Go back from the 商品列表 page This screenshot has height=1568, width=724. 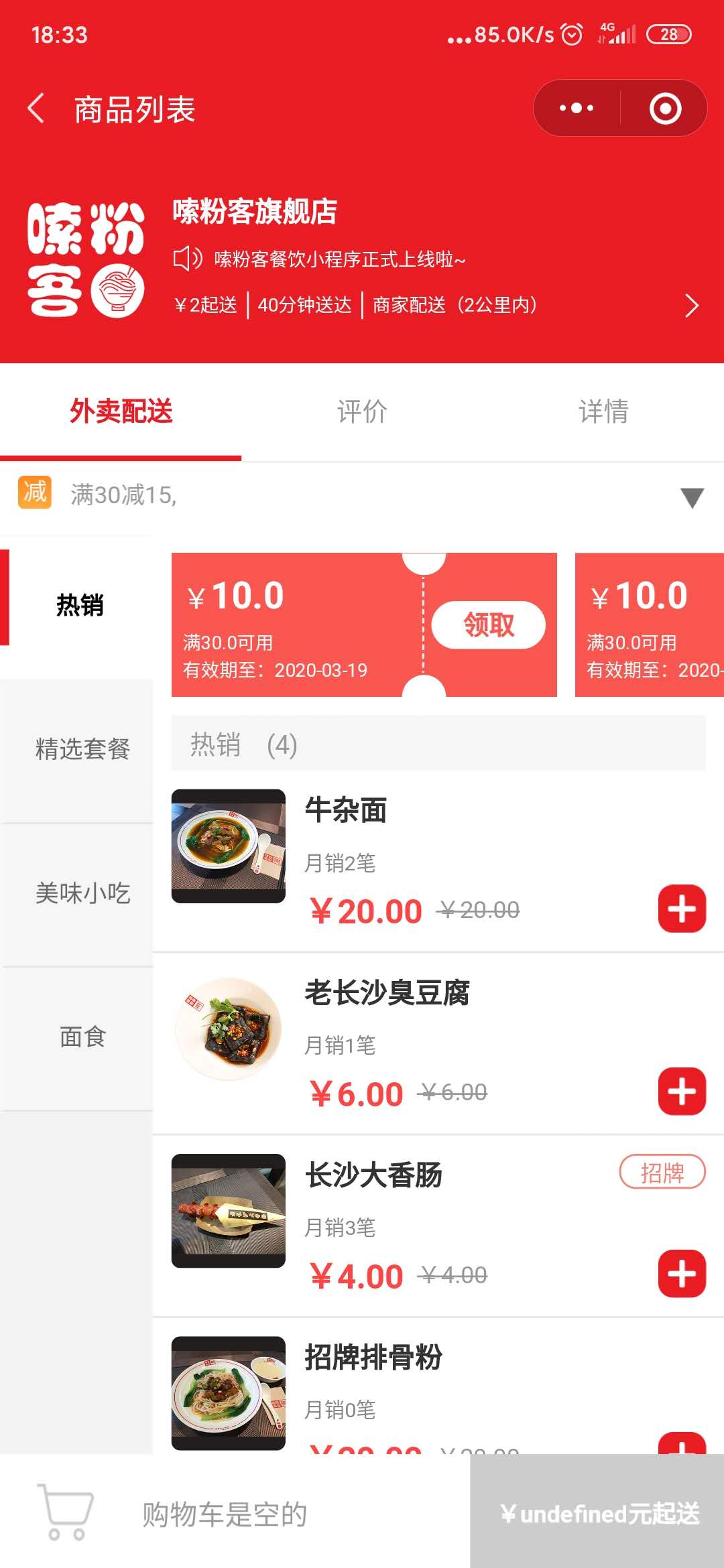tap(36, 109)
